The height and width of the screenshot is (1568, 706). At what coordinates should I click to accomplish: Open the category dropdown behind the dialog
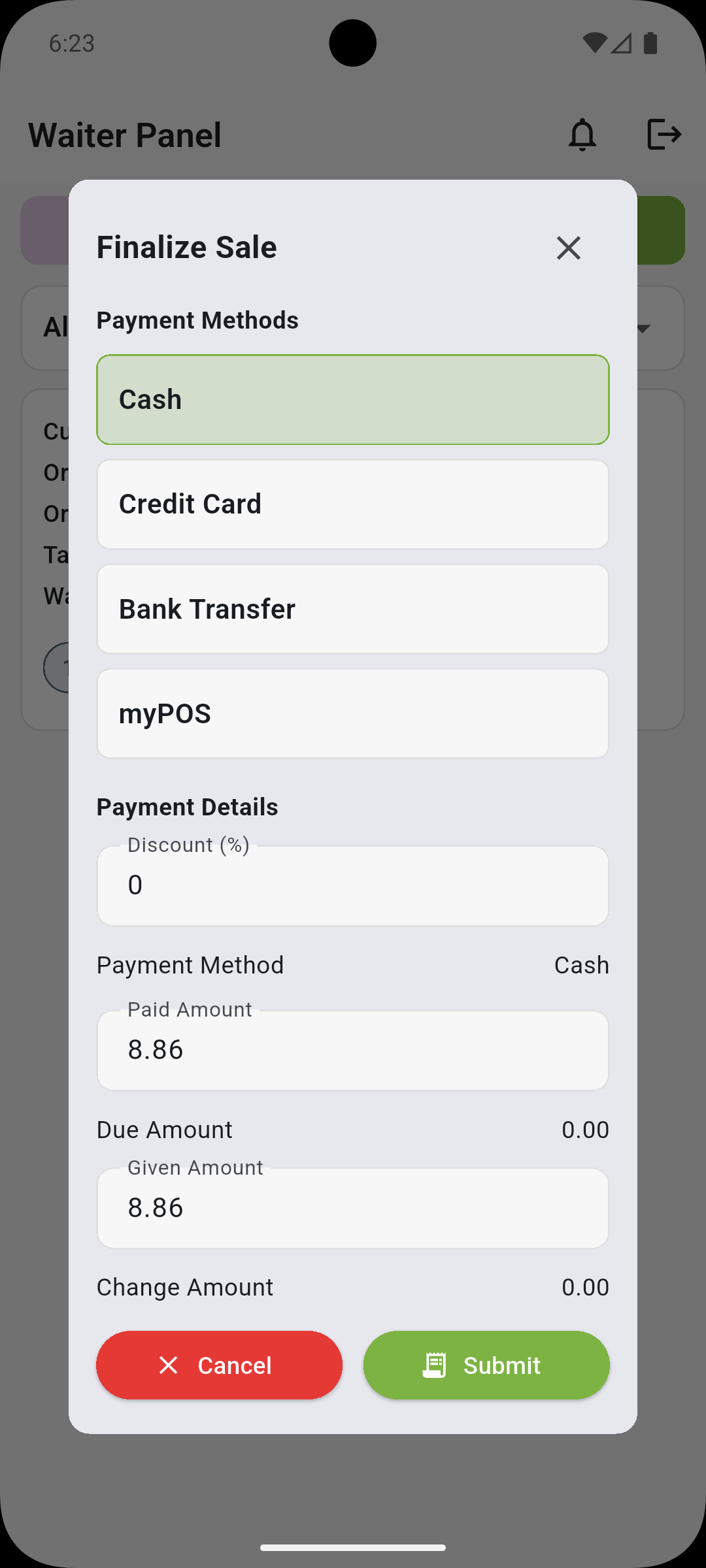[643, 329]
